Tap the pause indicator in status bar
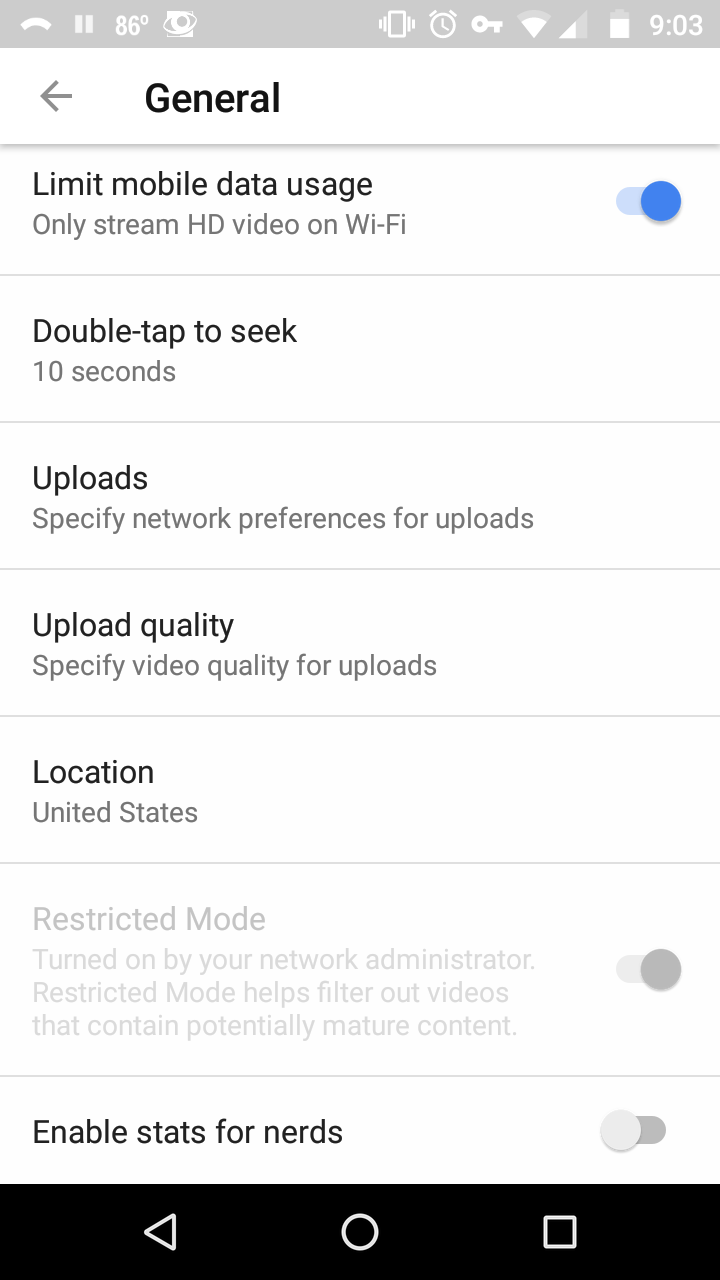 coord(83,24)
